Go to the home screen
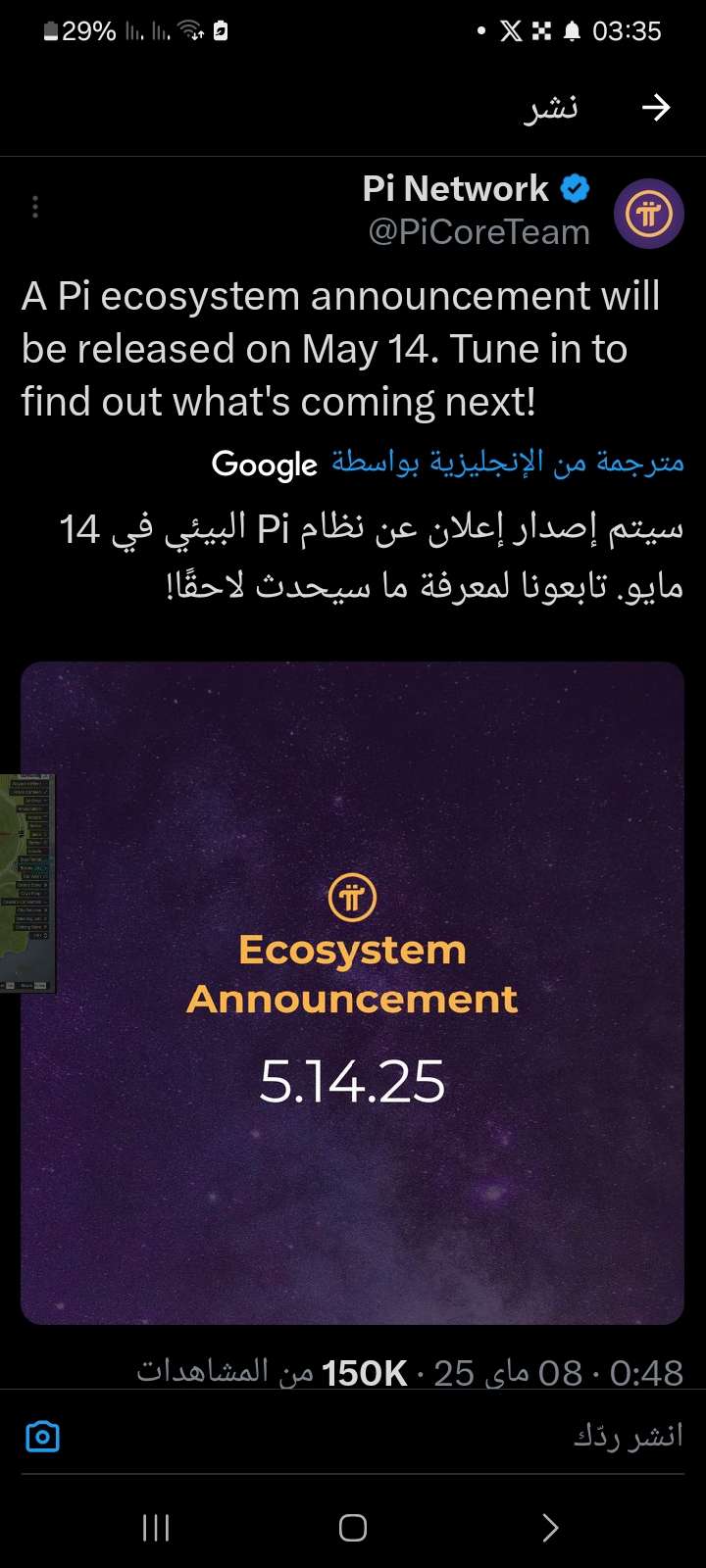Viewport: 706px width, 1568px height. [x=352, y=1527]
